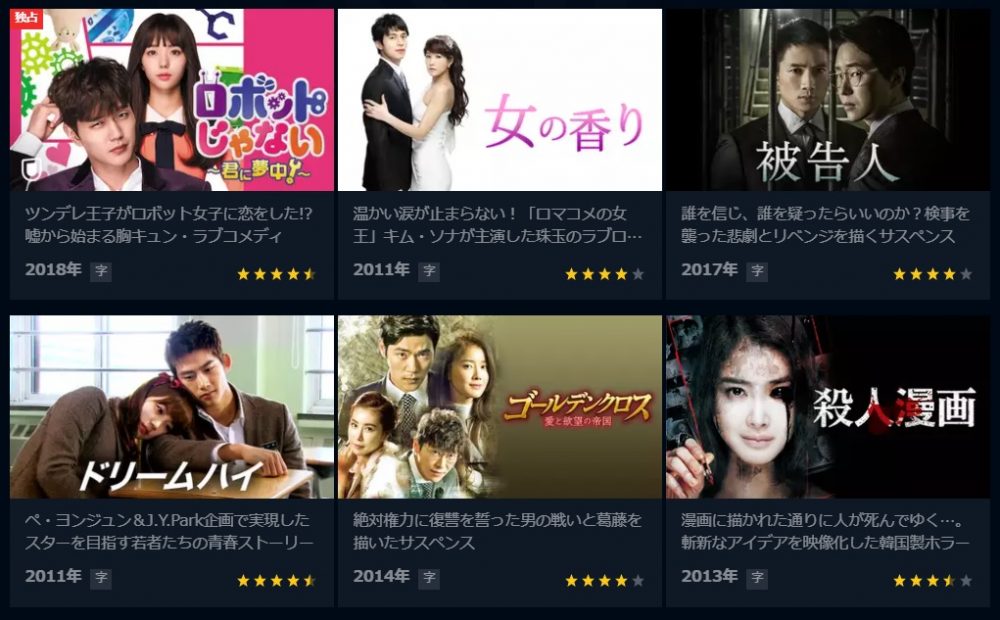The height and width of the screenshot is (620, 1000).
Task: Open the 女の香り drama card
Action: pos(499,100)
